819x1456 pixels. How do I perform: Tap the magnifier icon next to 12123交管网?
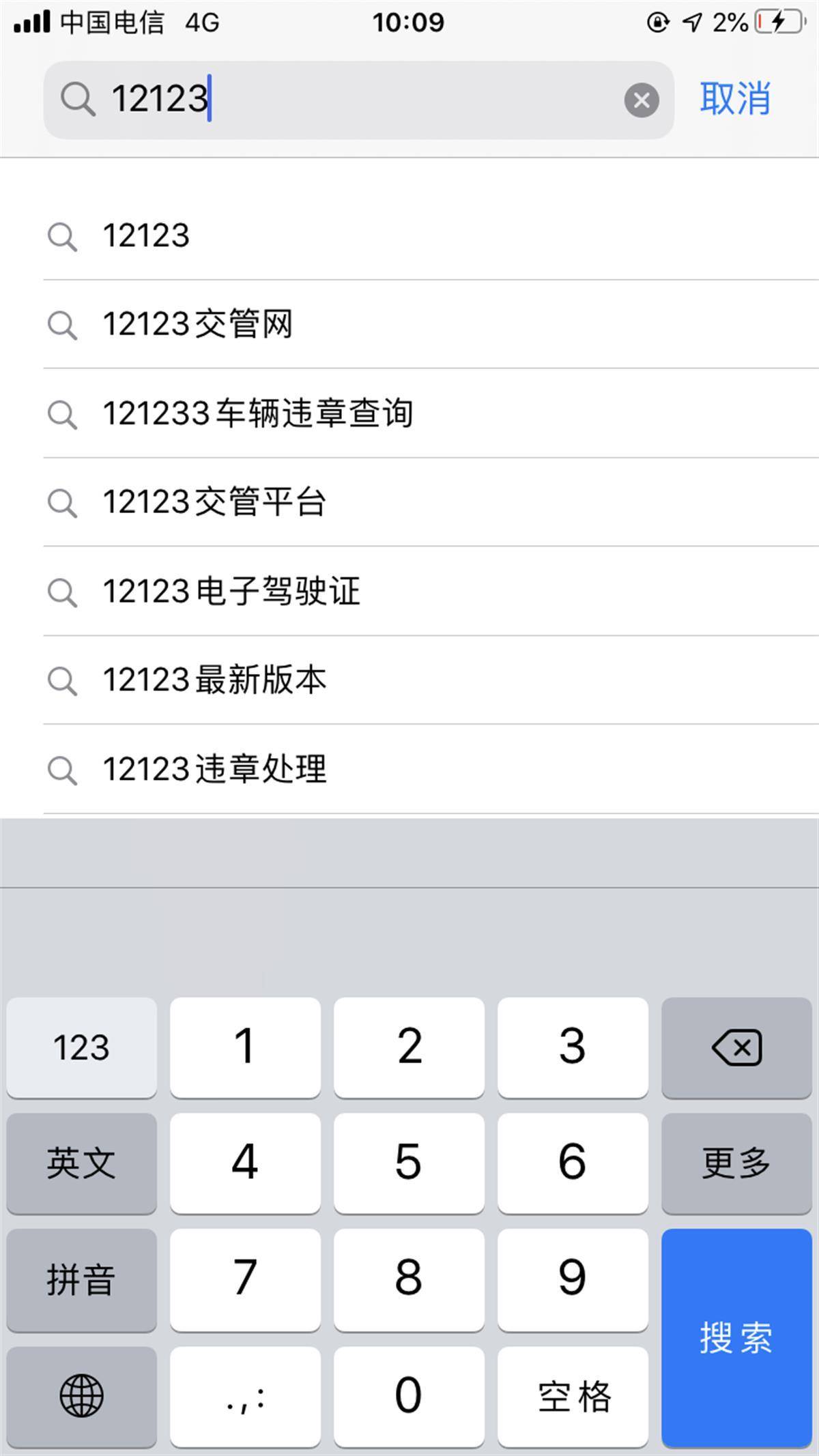[x=63, y=325]
